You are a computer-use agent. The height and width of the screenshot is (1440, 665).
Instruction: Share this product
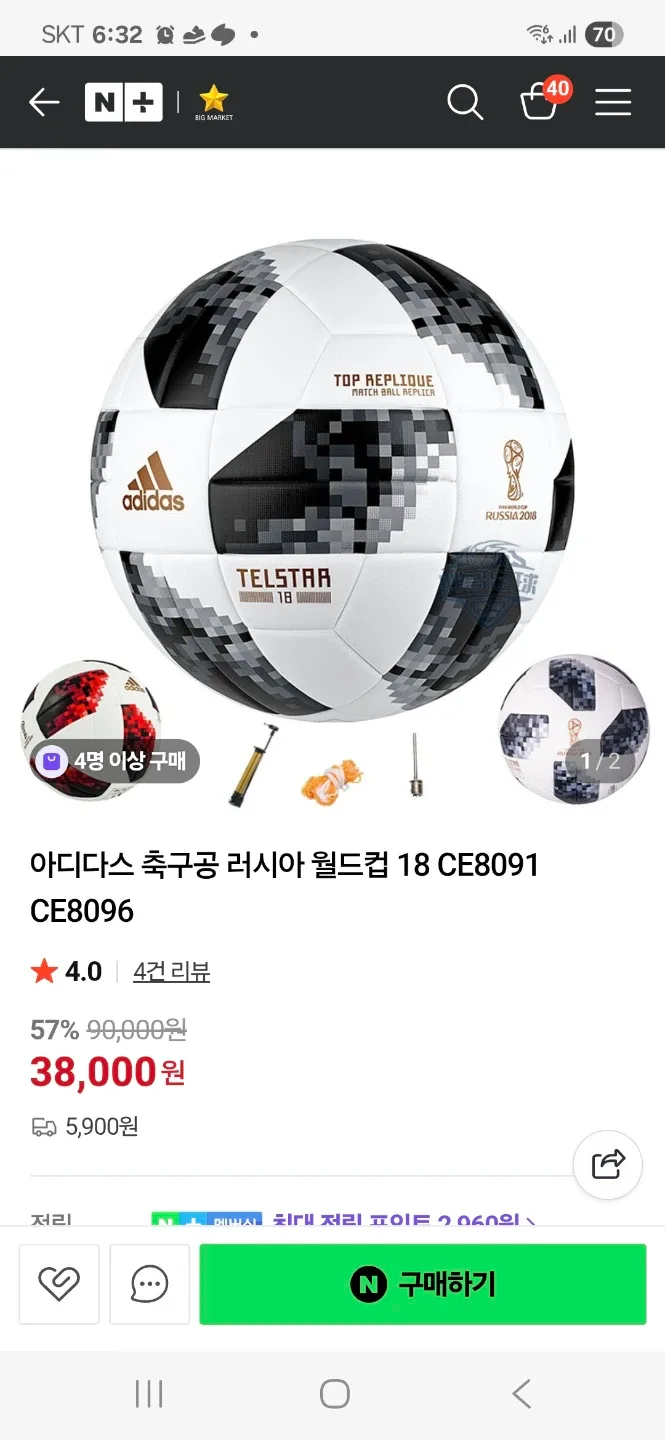click(x=608, y=1164)
